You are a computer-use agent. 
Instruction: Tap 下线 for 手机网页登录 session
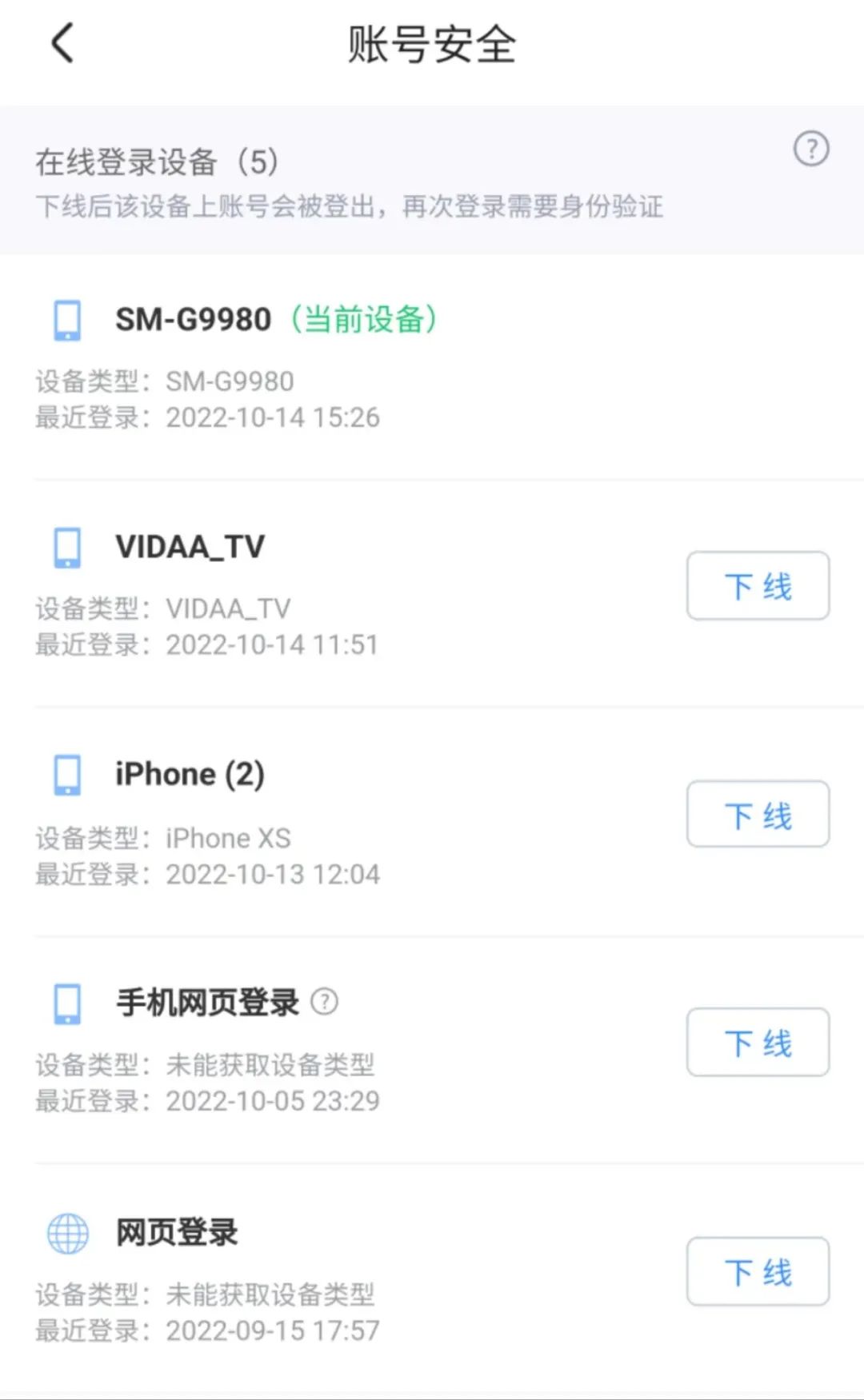click(x=757, y=1042)
